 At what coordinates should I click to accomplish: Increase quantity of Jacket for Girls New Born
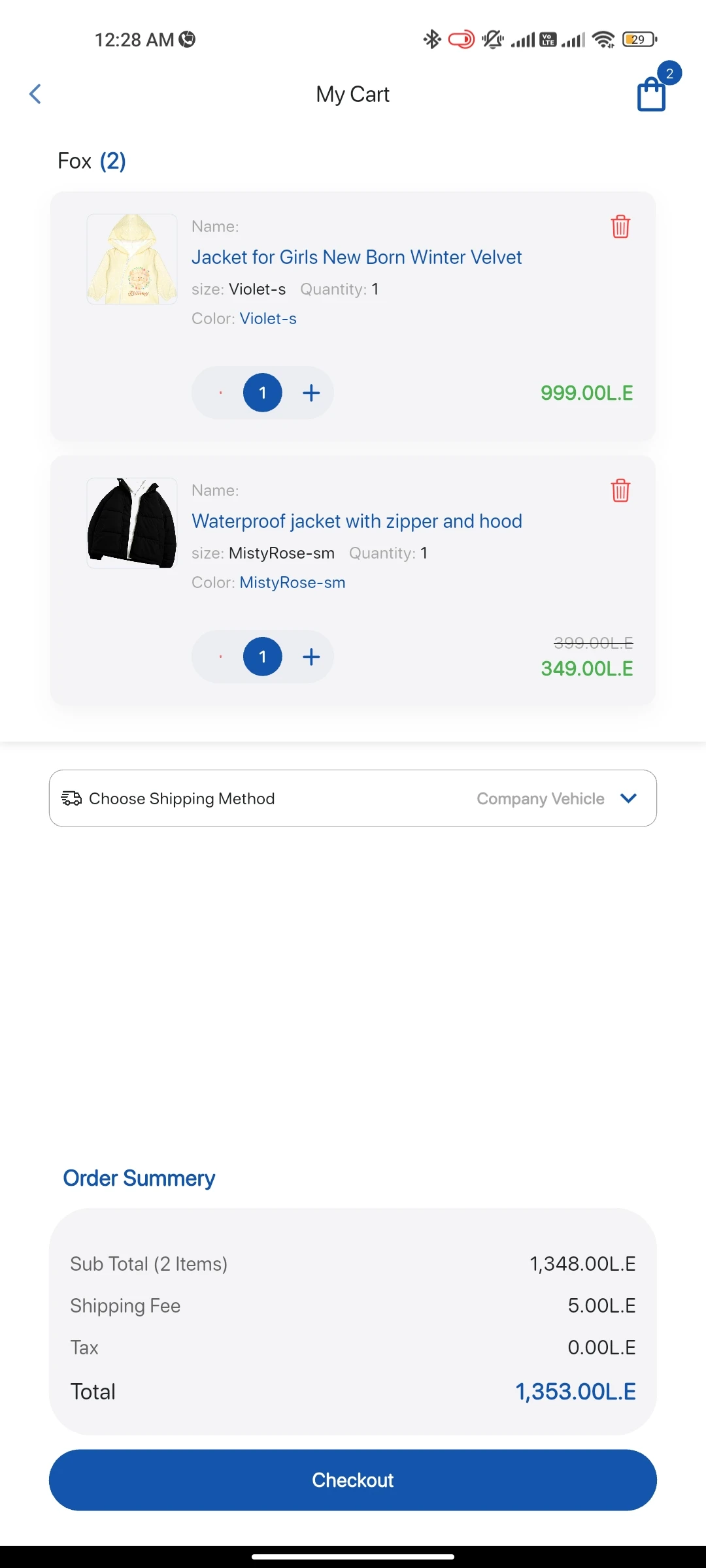click(x=311, y=393)
